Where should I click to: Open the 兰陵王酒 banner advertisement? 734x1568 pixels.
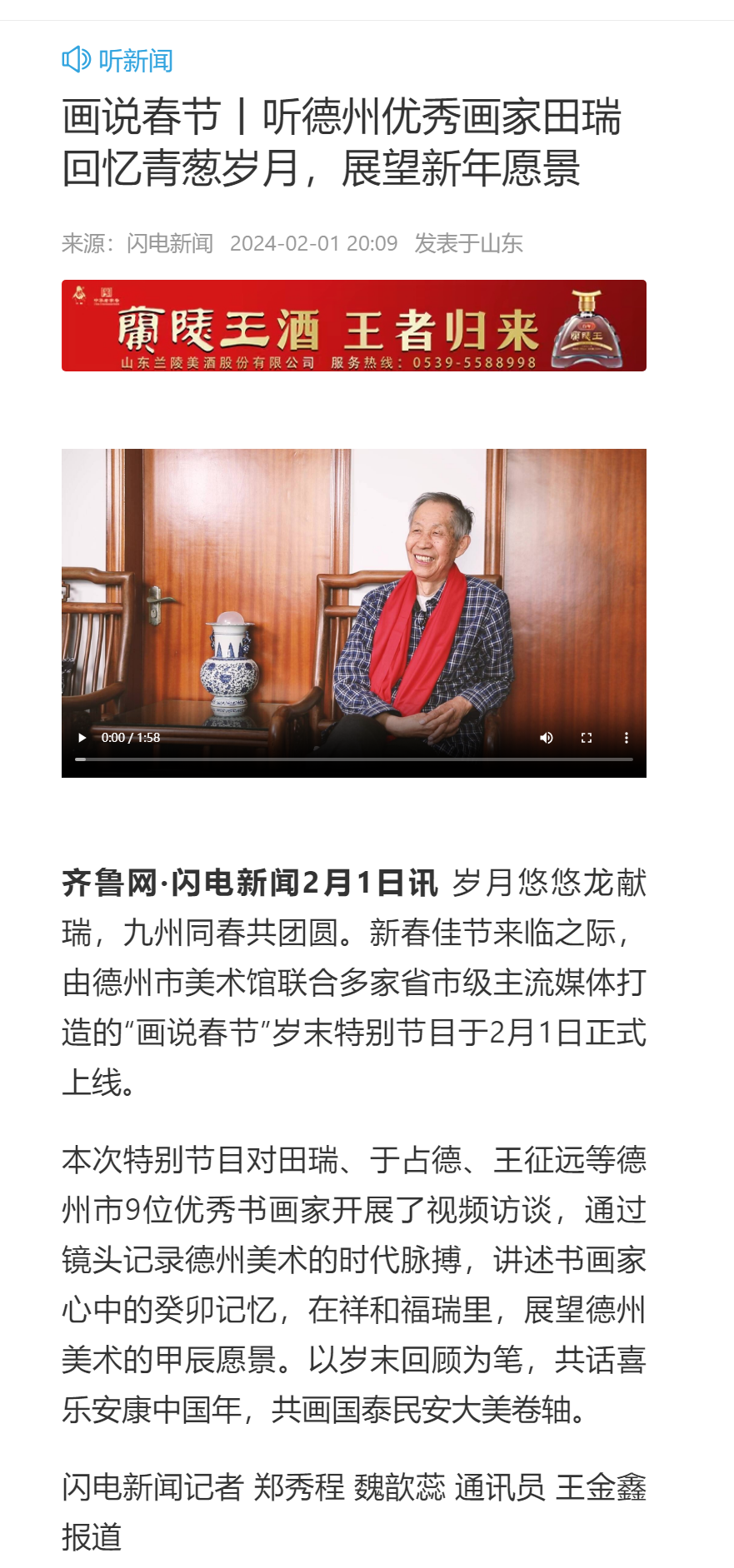point(353,326)
